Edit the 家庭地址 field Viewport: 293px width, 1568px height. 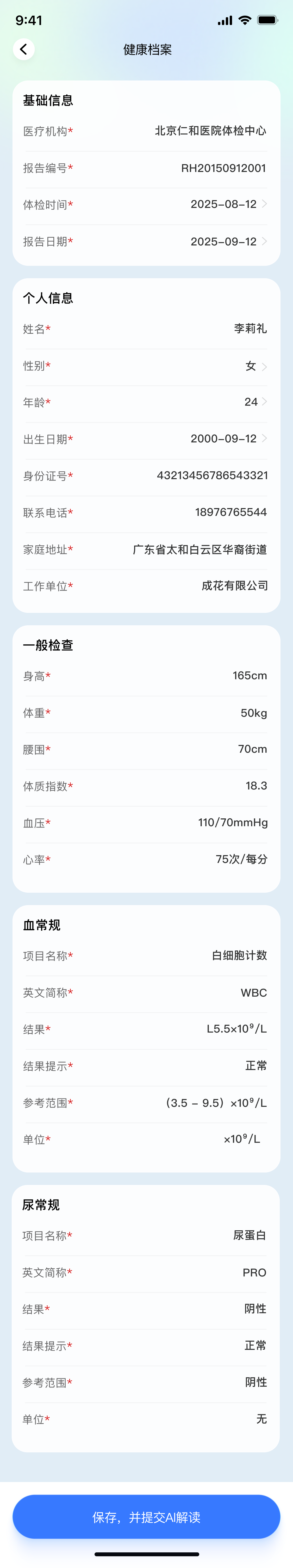tap(200, 550)
